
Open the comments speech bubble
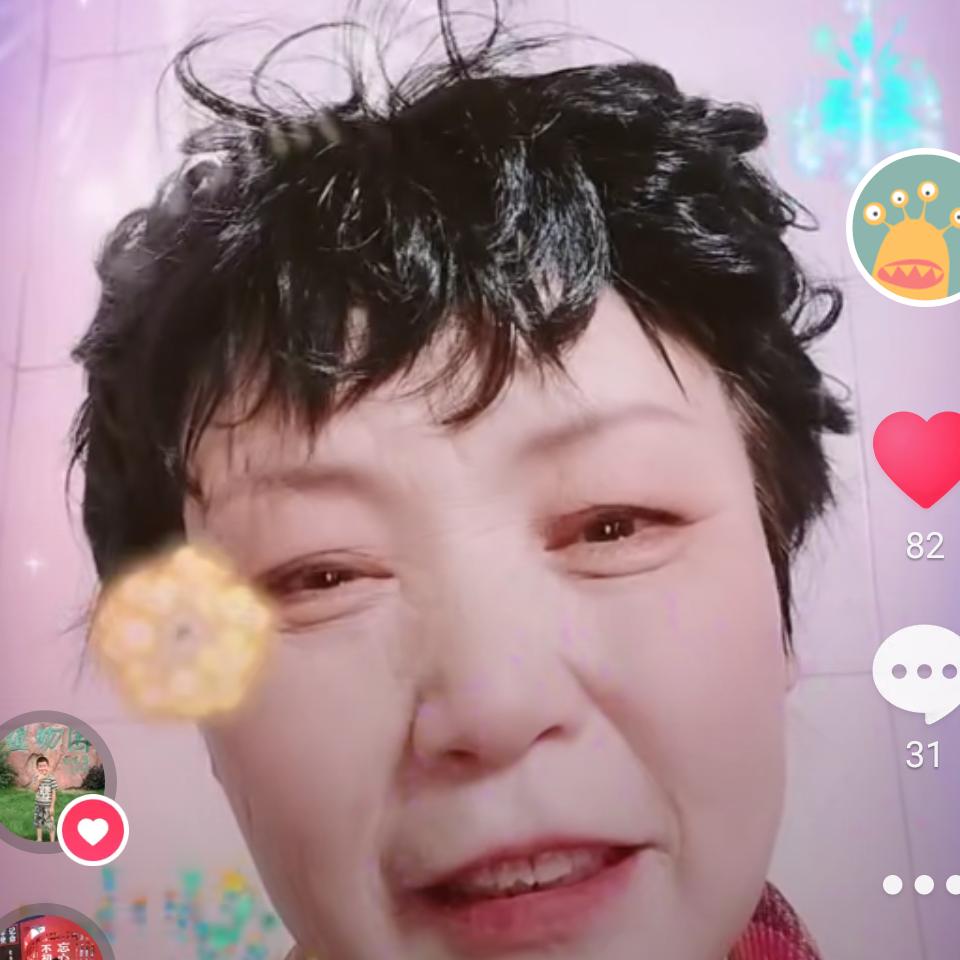tap(917, 674)
